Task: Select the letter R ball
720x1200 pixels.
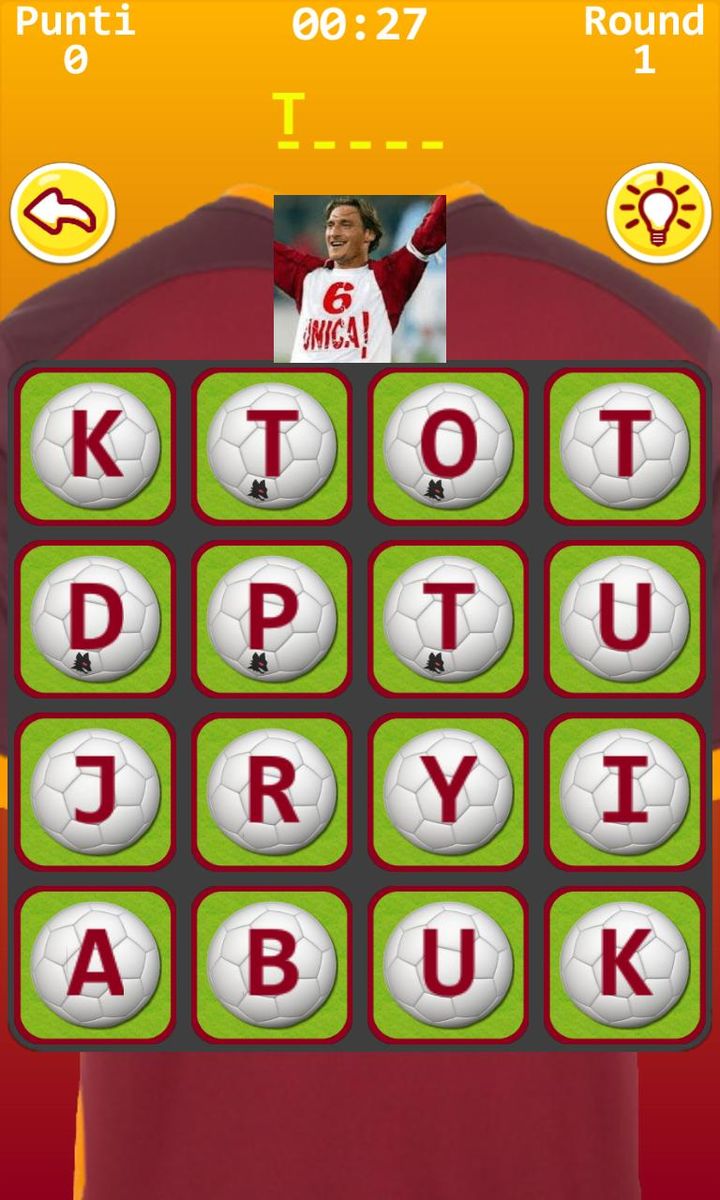Action: pos(271,791)
